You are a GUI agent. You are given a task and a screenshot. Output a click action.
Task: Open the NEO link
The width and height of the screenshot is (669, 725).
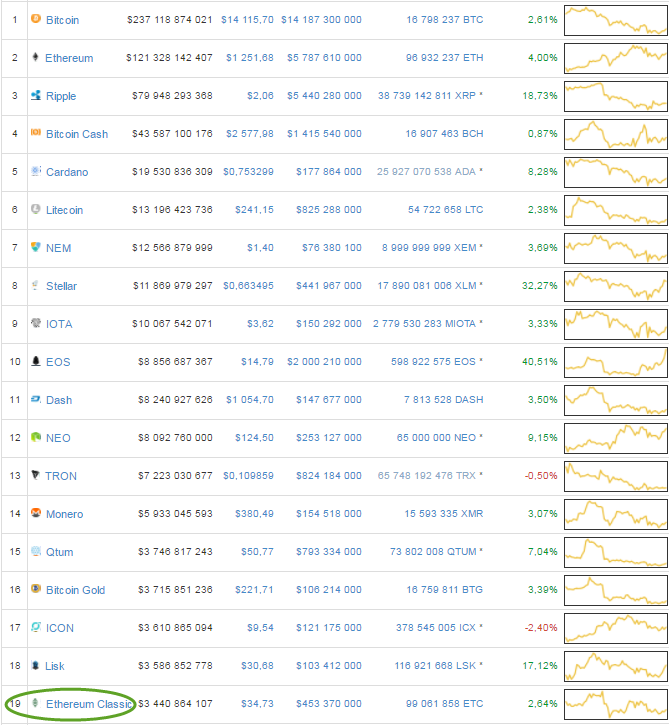58,438
